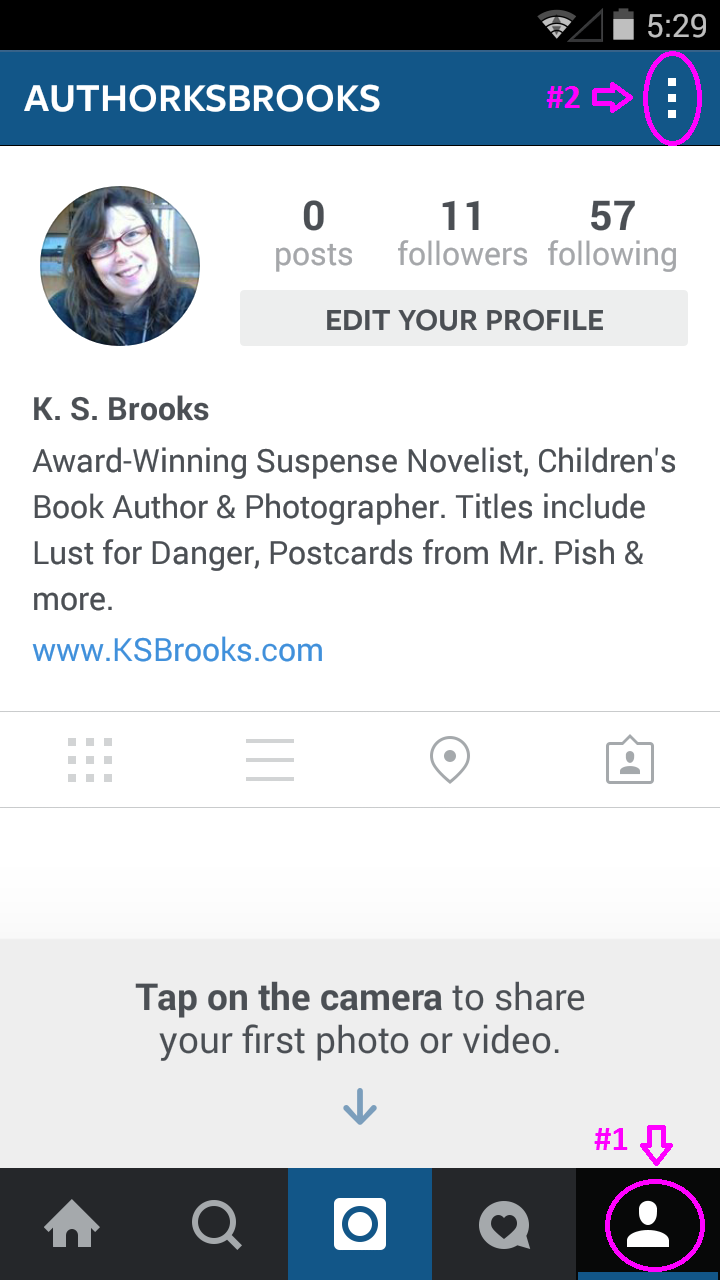Select the profile tab

pos(648,1224)
